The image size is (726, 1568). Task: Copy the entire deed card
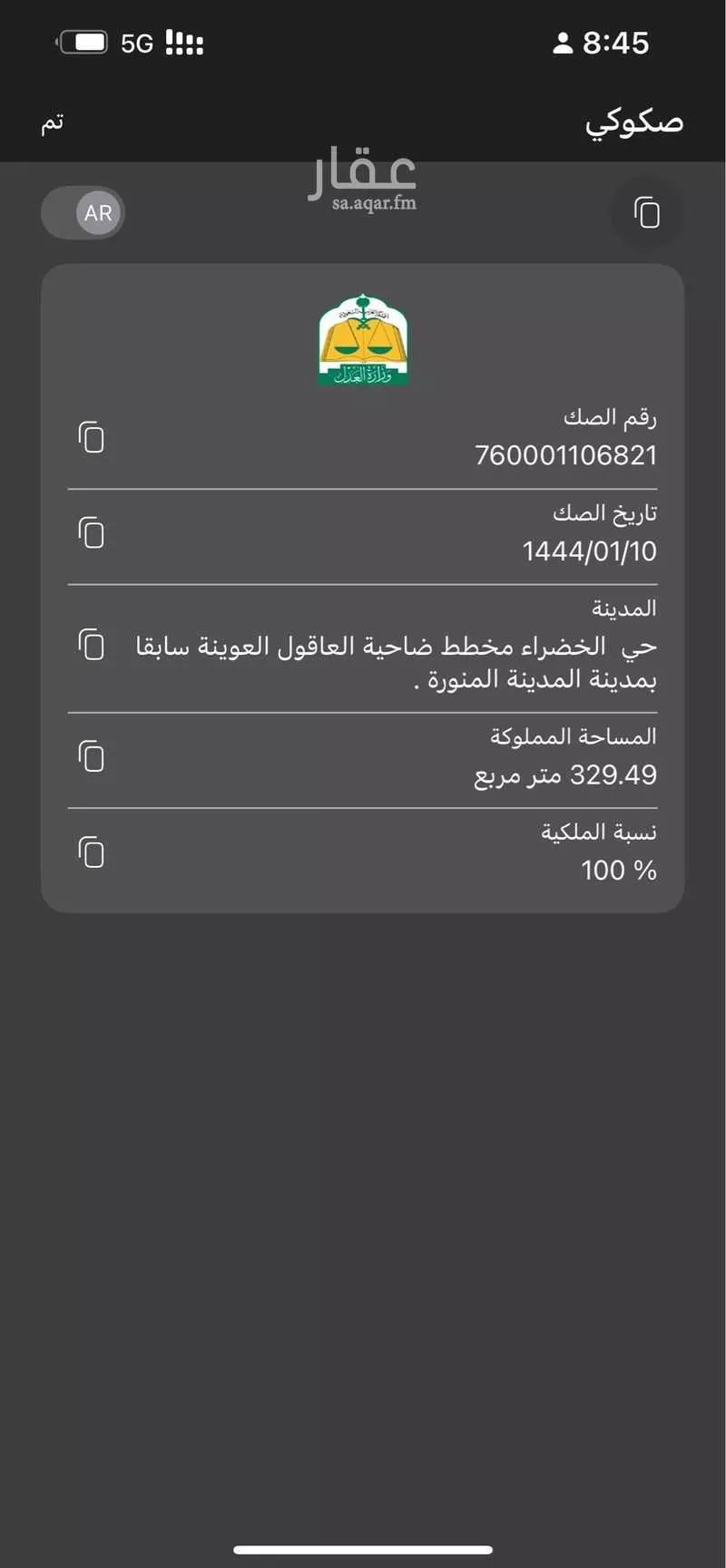[x=647, y=212]
